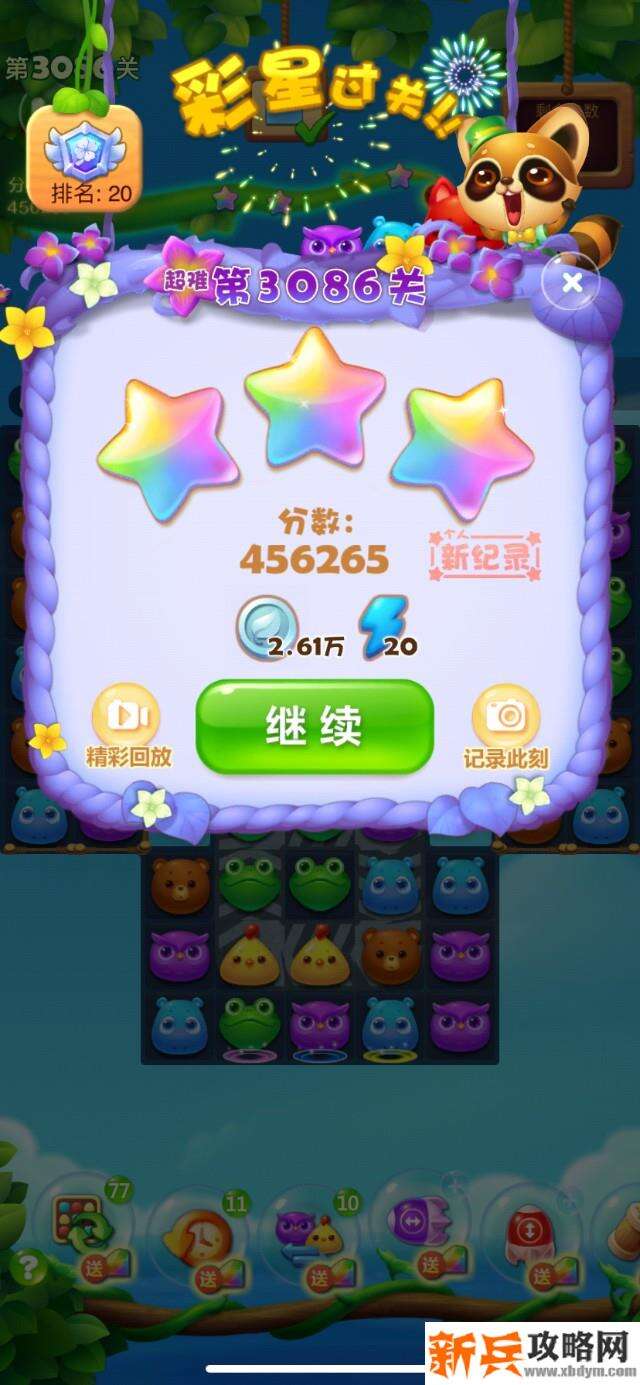
Task: Close the level result dialog
Action: point(571,284)
